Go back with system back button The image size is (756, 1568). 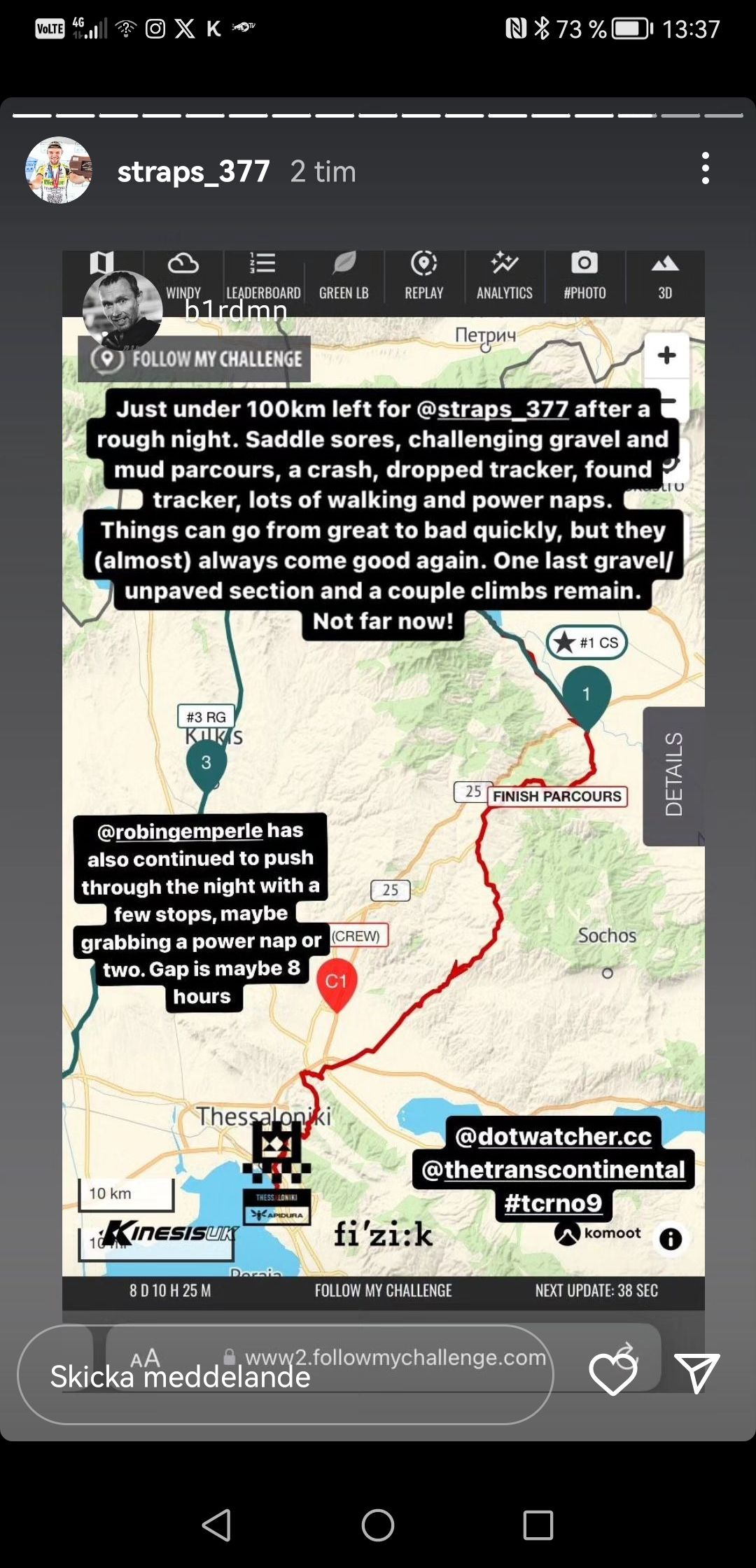[216, 1525]
